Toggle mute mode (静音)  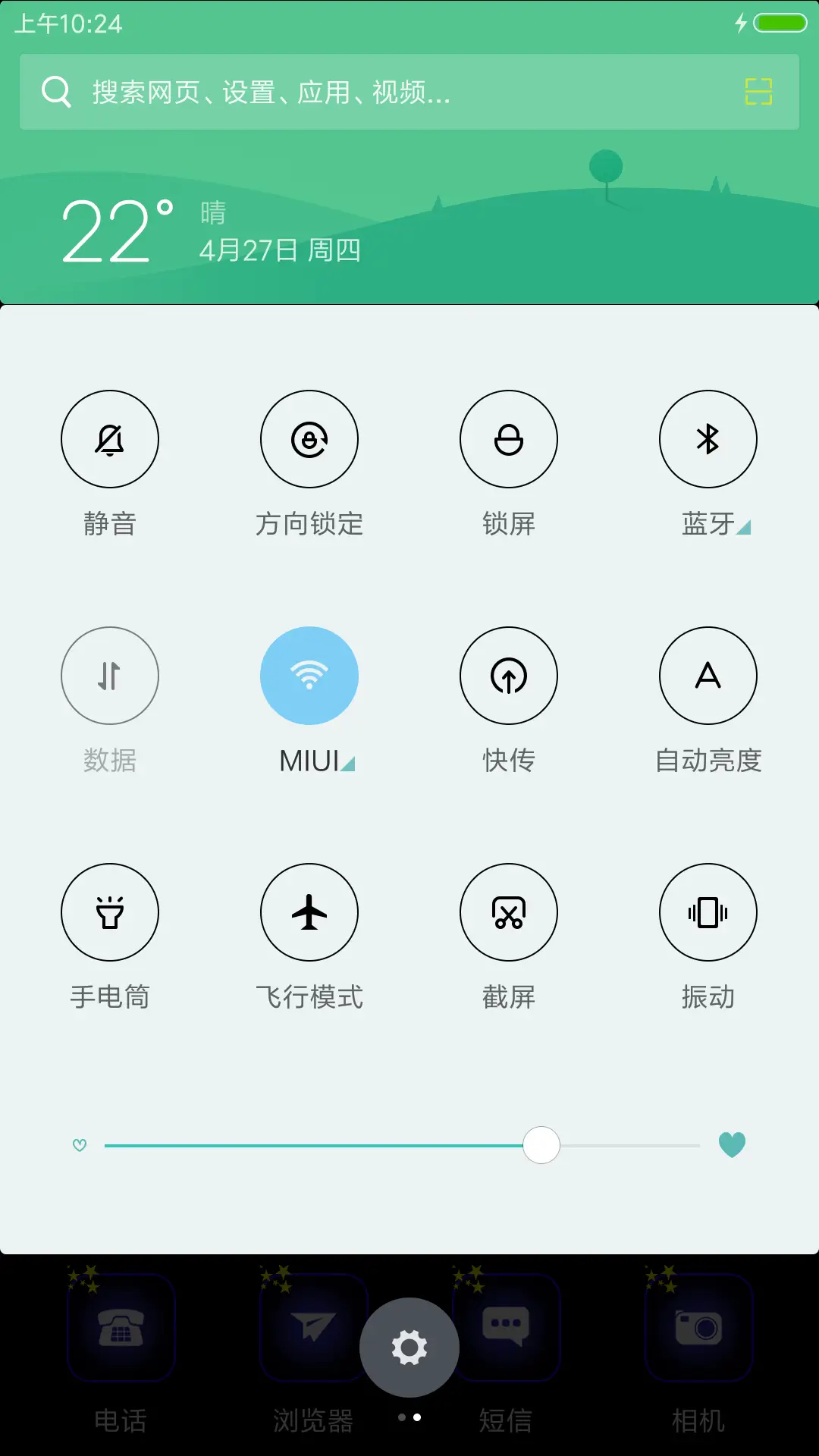click(110, 438)
